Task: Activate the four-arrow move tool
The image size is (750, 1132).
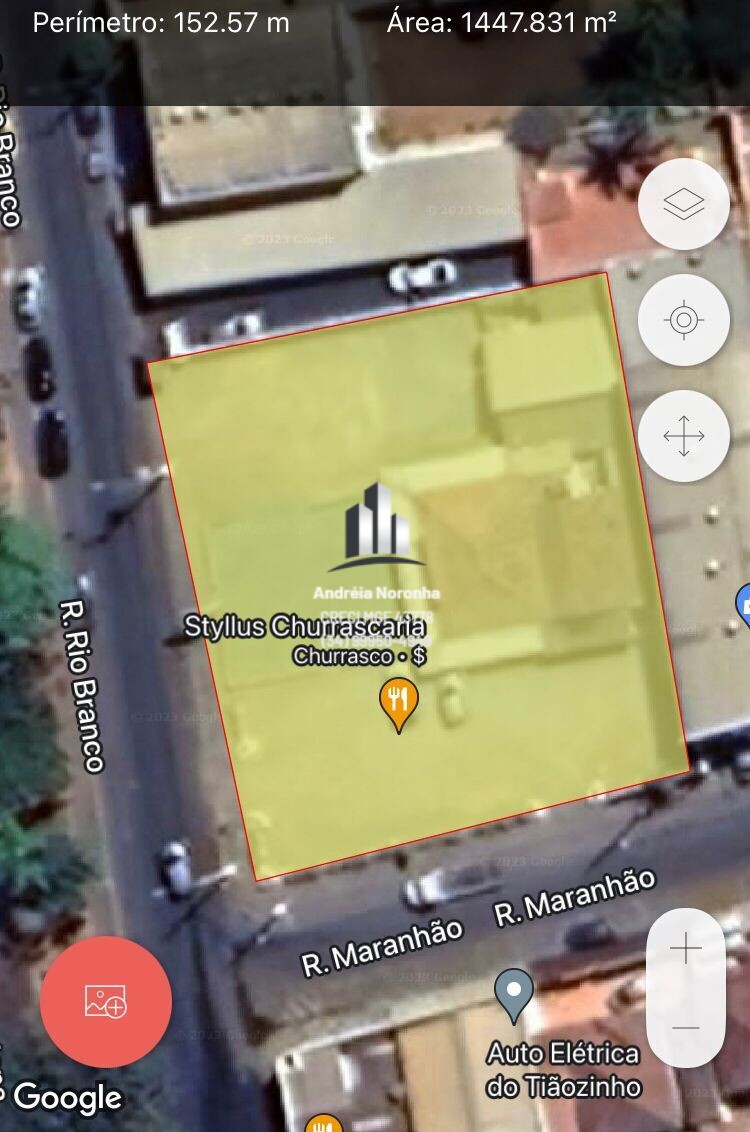Action: 684,437
